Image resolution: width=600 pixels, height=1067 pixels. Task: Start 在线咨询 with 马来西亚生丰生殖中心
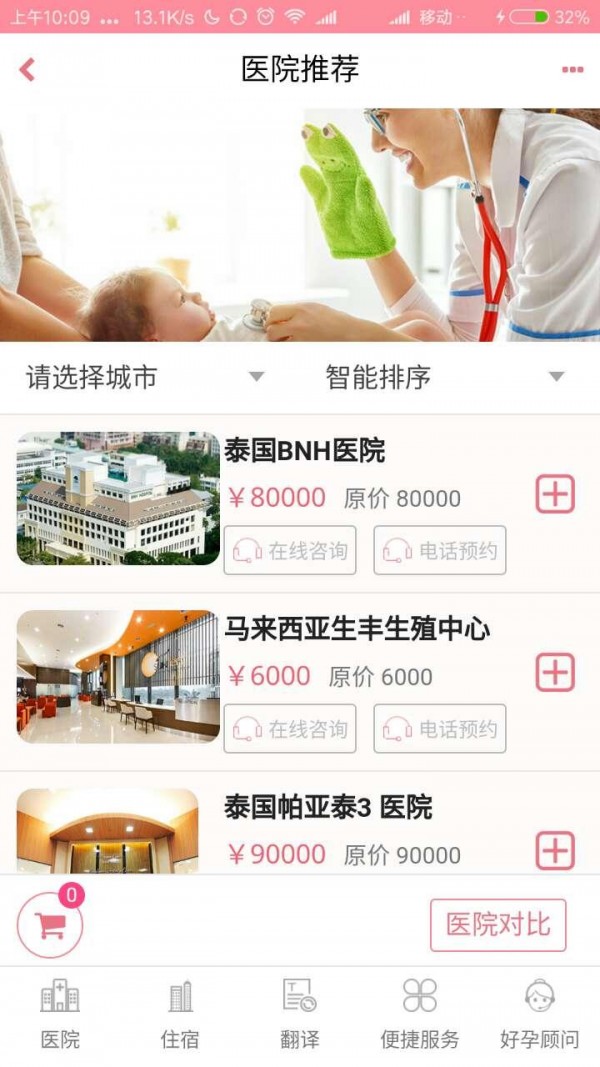[x=290, y=728]
